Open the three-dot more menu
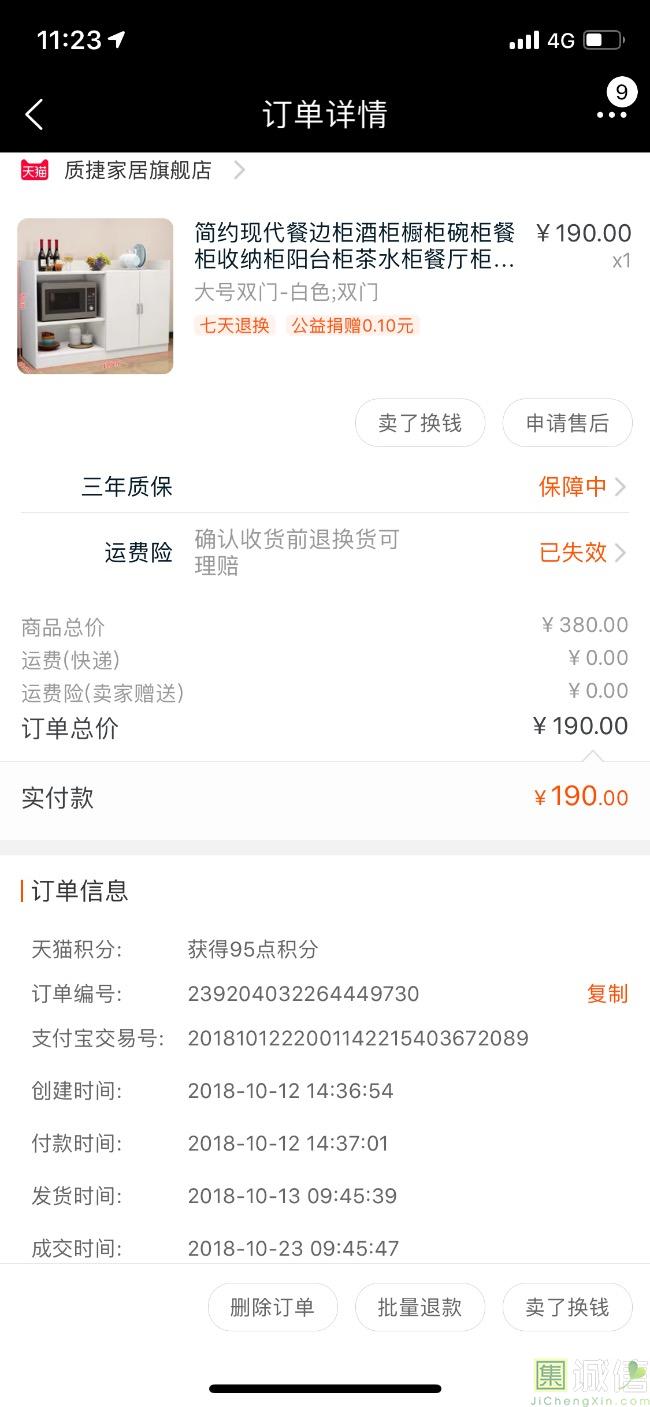 point(611,115)
